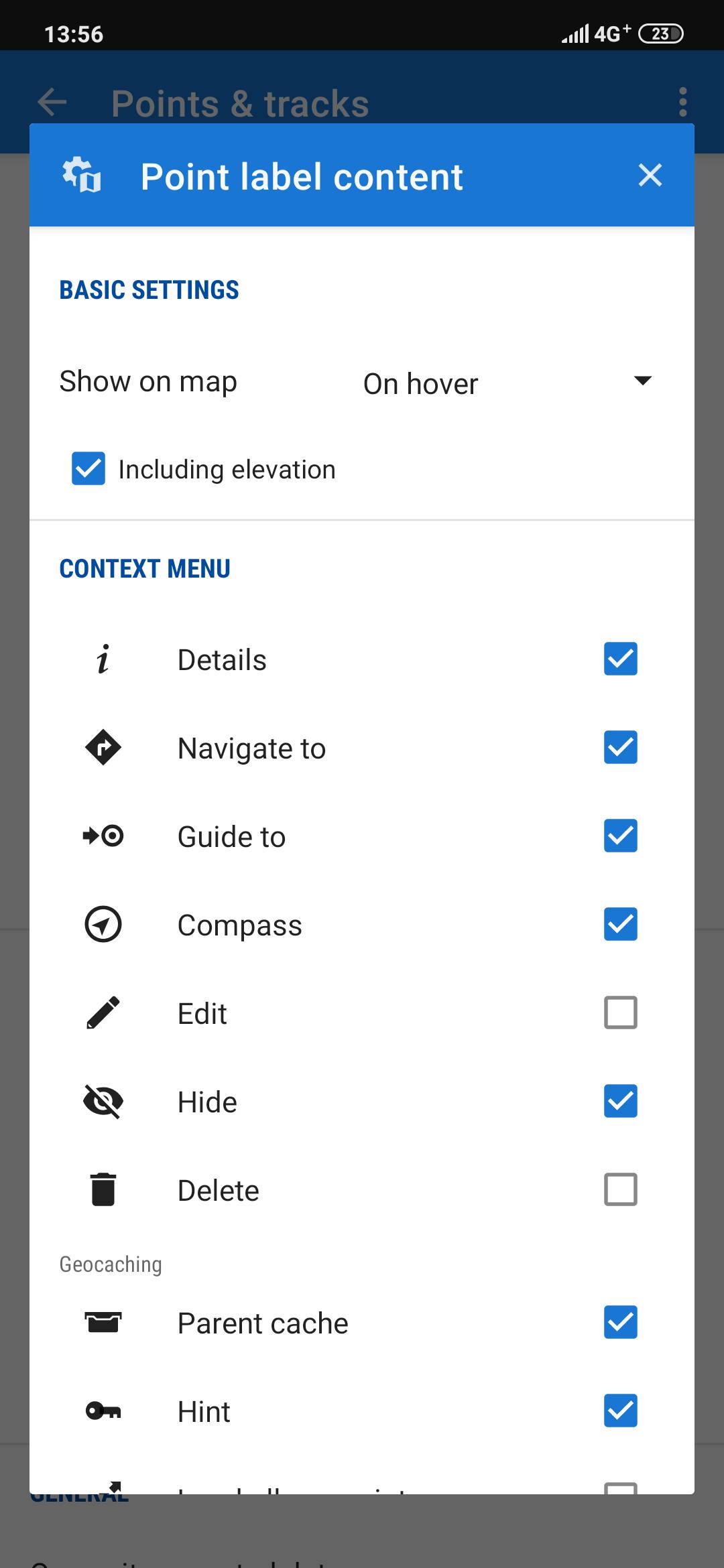Disable the Parent cache geocaching option

620,1323
